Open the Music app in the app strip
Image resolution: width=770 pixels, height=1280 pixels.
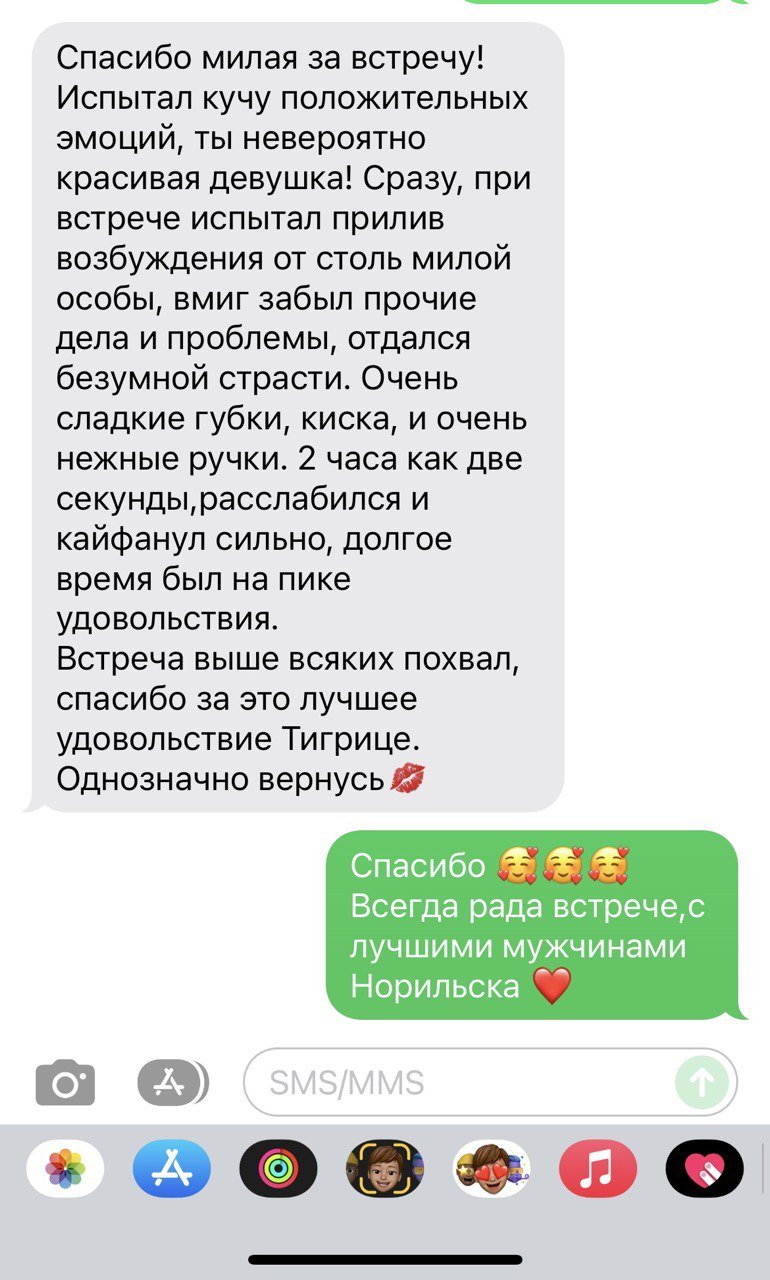tap(598, 1168)
